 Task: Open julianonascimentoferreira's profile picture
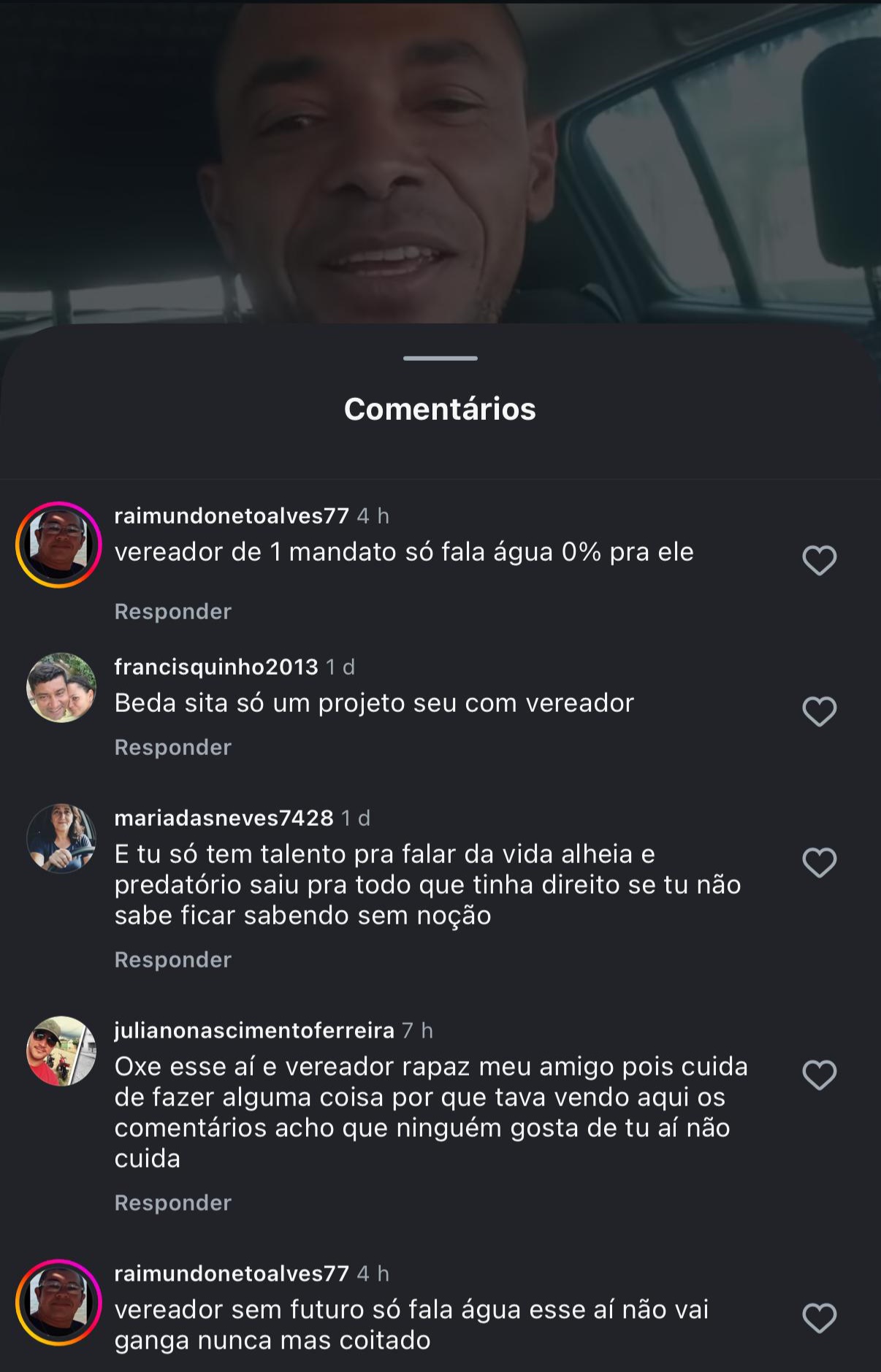click(61, 1051)
